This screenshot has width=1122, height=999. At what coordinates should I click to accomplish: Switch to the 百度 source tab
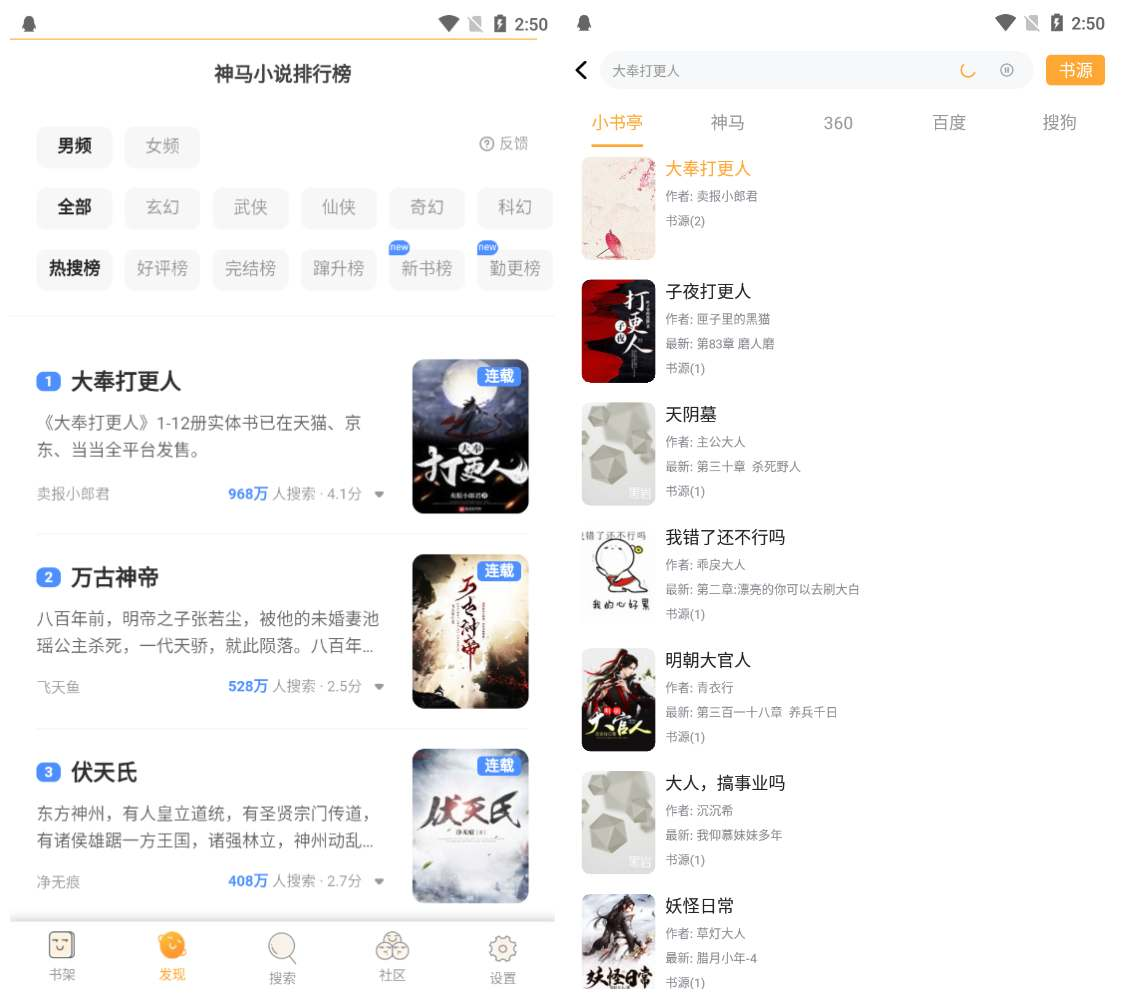coord(948,123)
